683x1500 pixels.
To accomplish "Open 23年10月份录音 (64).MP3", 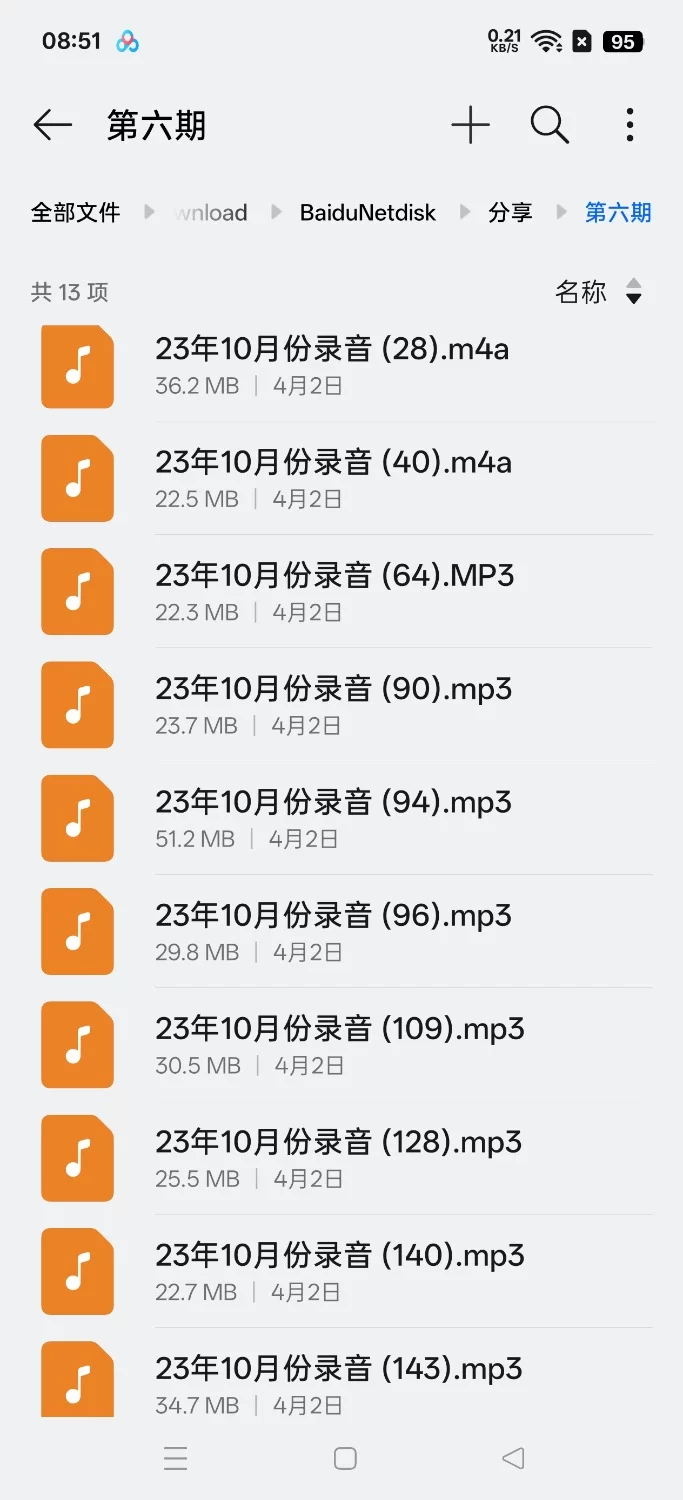I will (335, 591).
